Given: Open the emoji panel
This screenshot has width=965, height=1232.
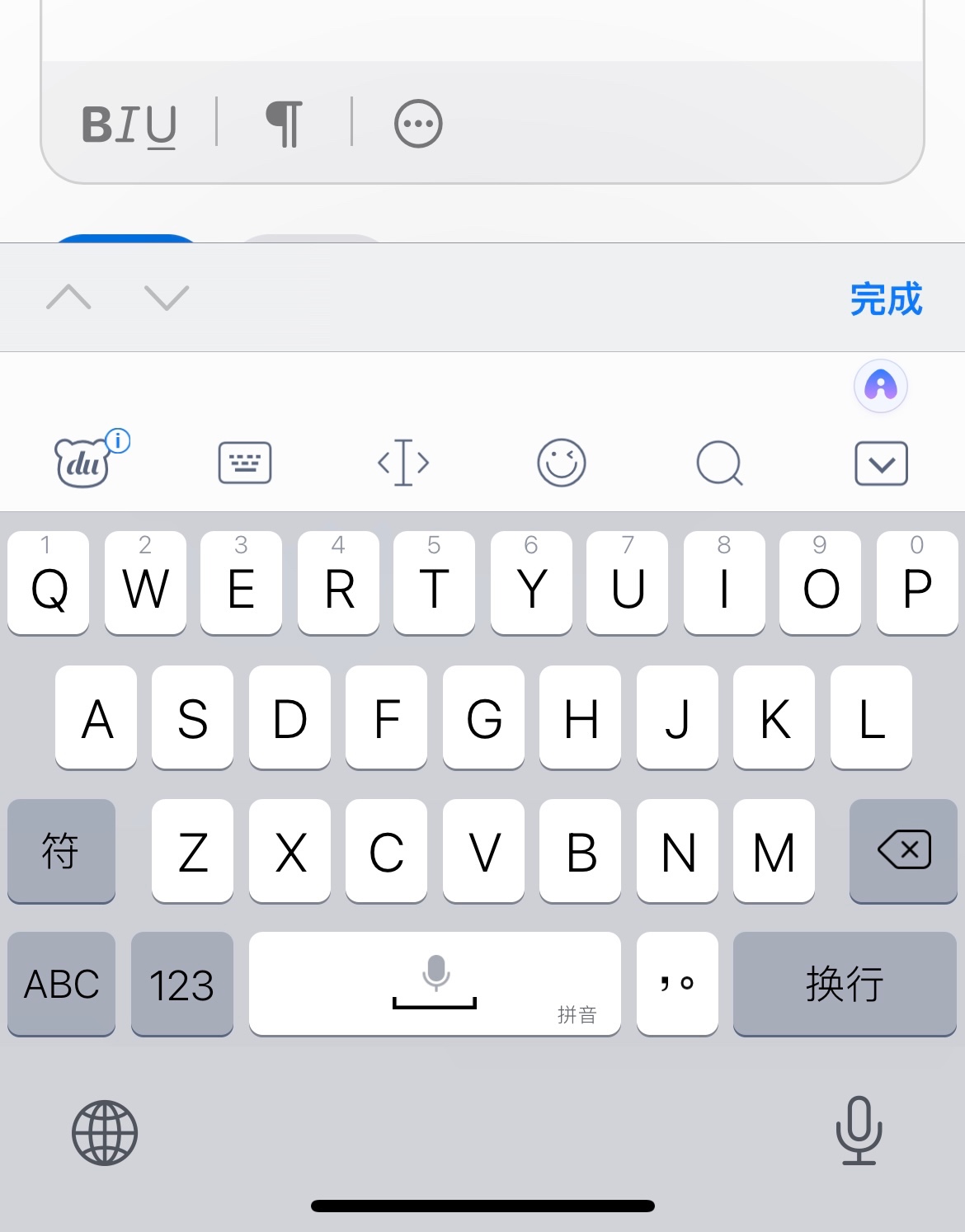Looking at the screenshot, I should pos(562,463).
